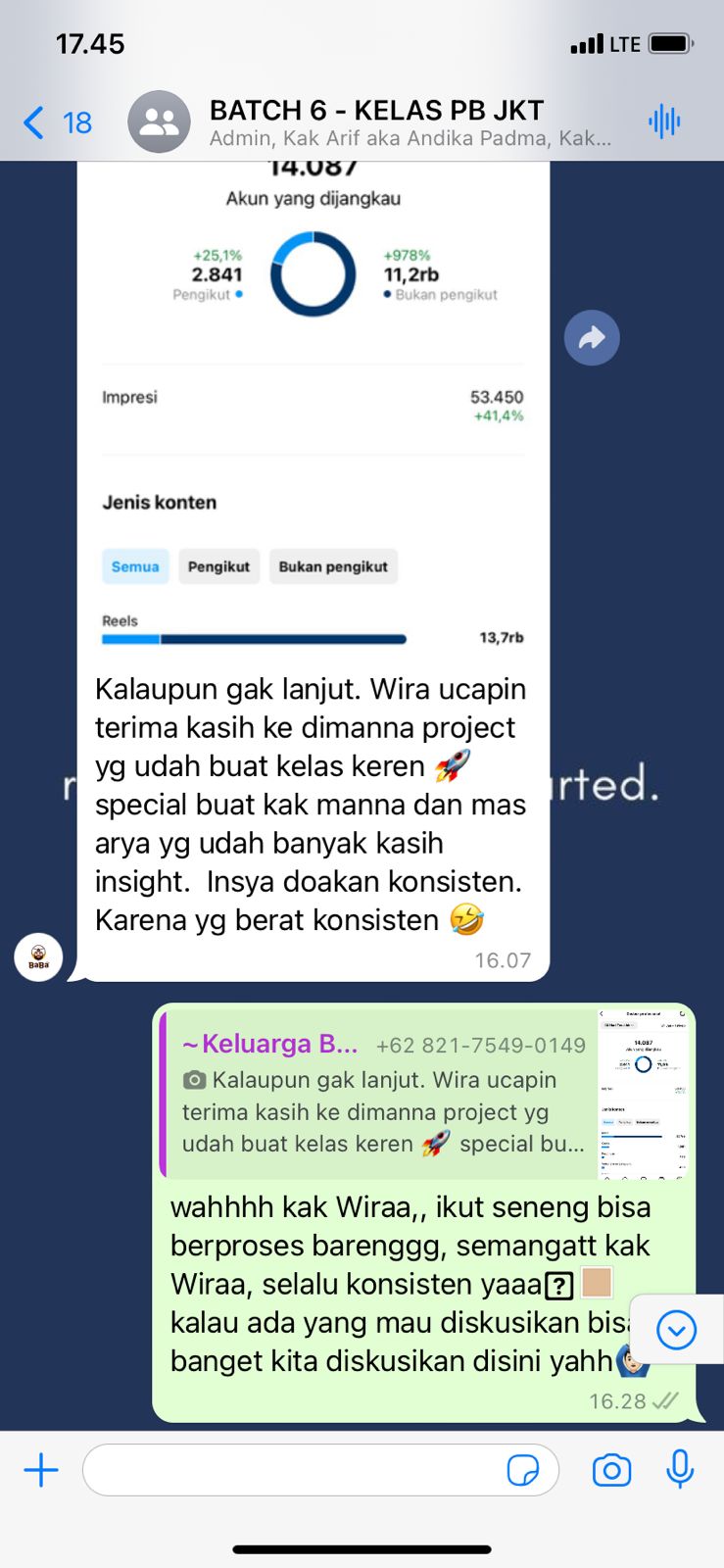Join the group voice chat

(x=664, y=122)
